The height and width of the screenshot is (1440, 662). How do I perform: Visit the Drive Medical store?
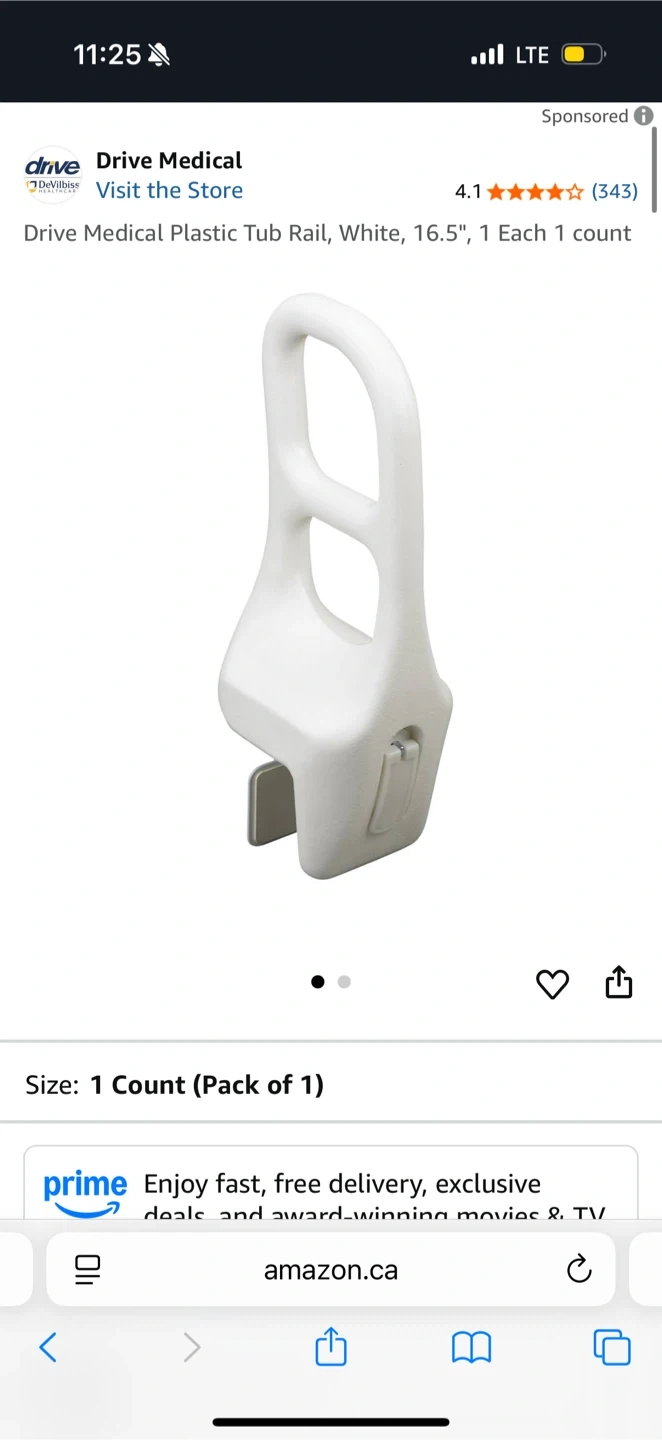(x=169, y=190)
